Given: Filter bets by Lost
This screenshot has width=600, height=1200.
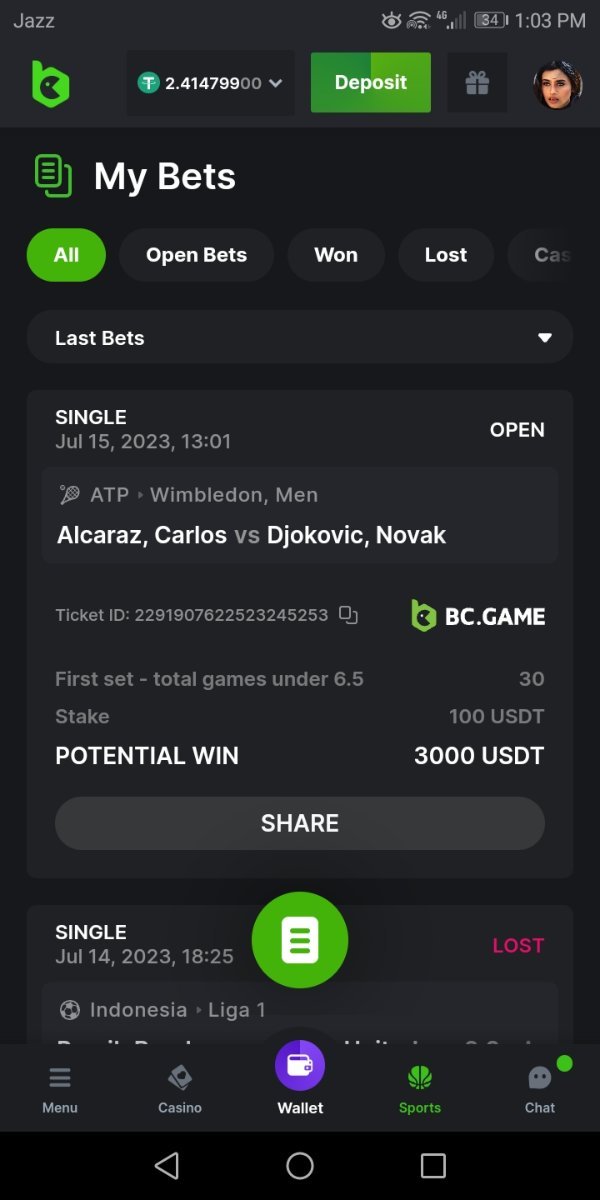Looking at the screenshot, I should 445,255.
